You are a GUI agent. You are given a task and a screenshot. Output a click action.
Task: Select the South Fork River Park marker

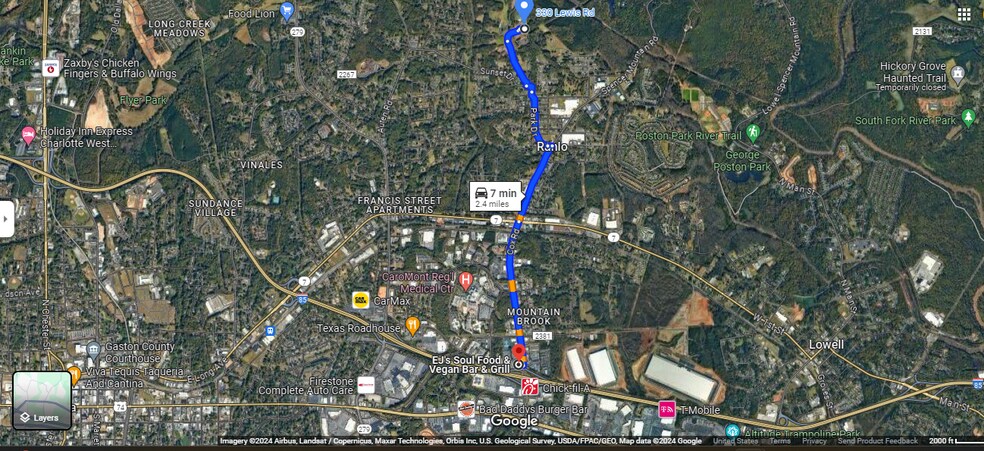pyautogui.click(x=968, y=118)
